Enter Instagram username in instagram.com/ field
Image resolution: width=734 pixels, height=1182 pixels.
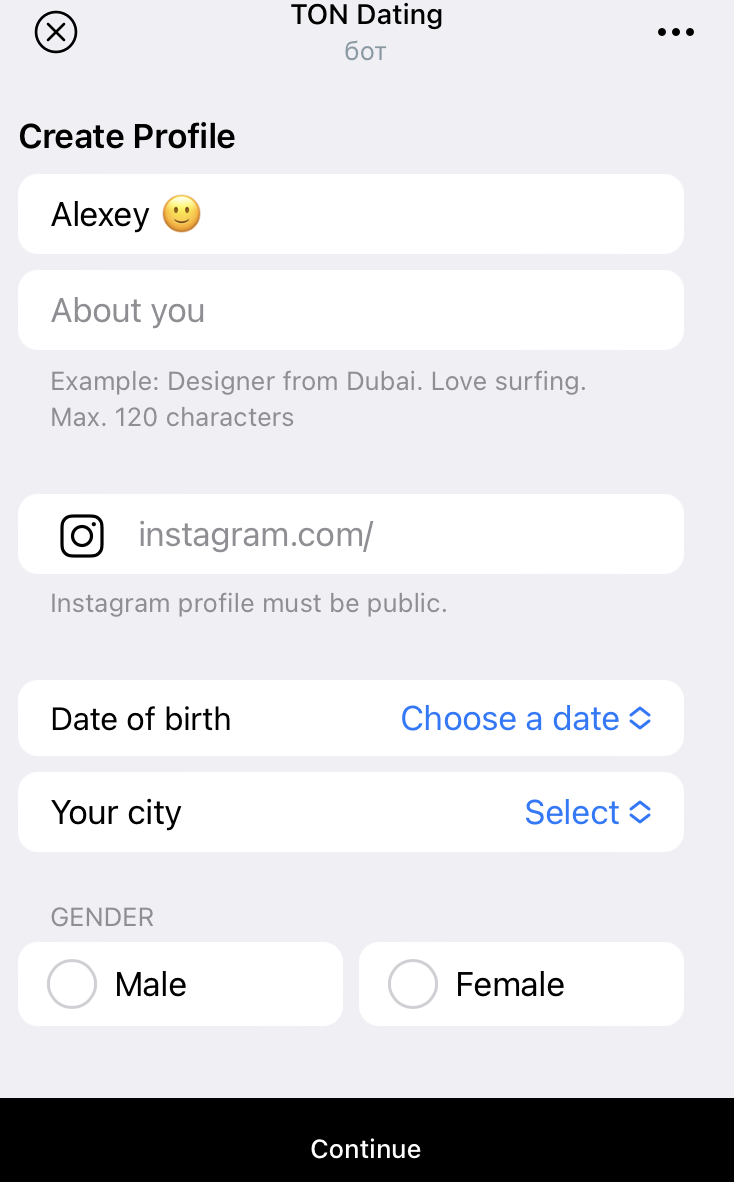pyautogui.click(x=350, y=534)
